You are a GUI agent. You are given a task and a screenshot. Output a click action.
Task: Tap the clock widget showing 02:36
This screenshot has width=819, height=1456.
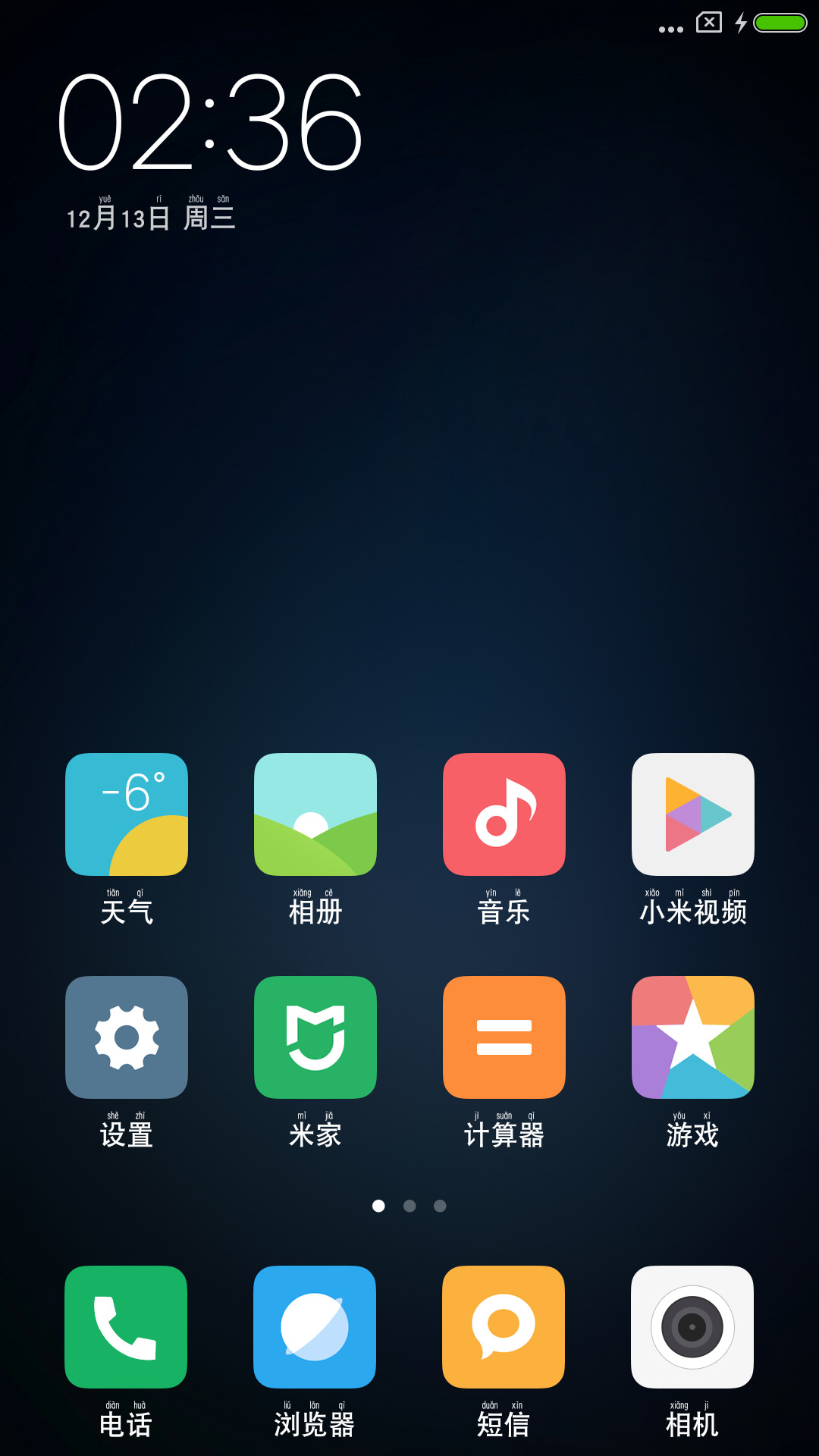[x=211, y=122]
